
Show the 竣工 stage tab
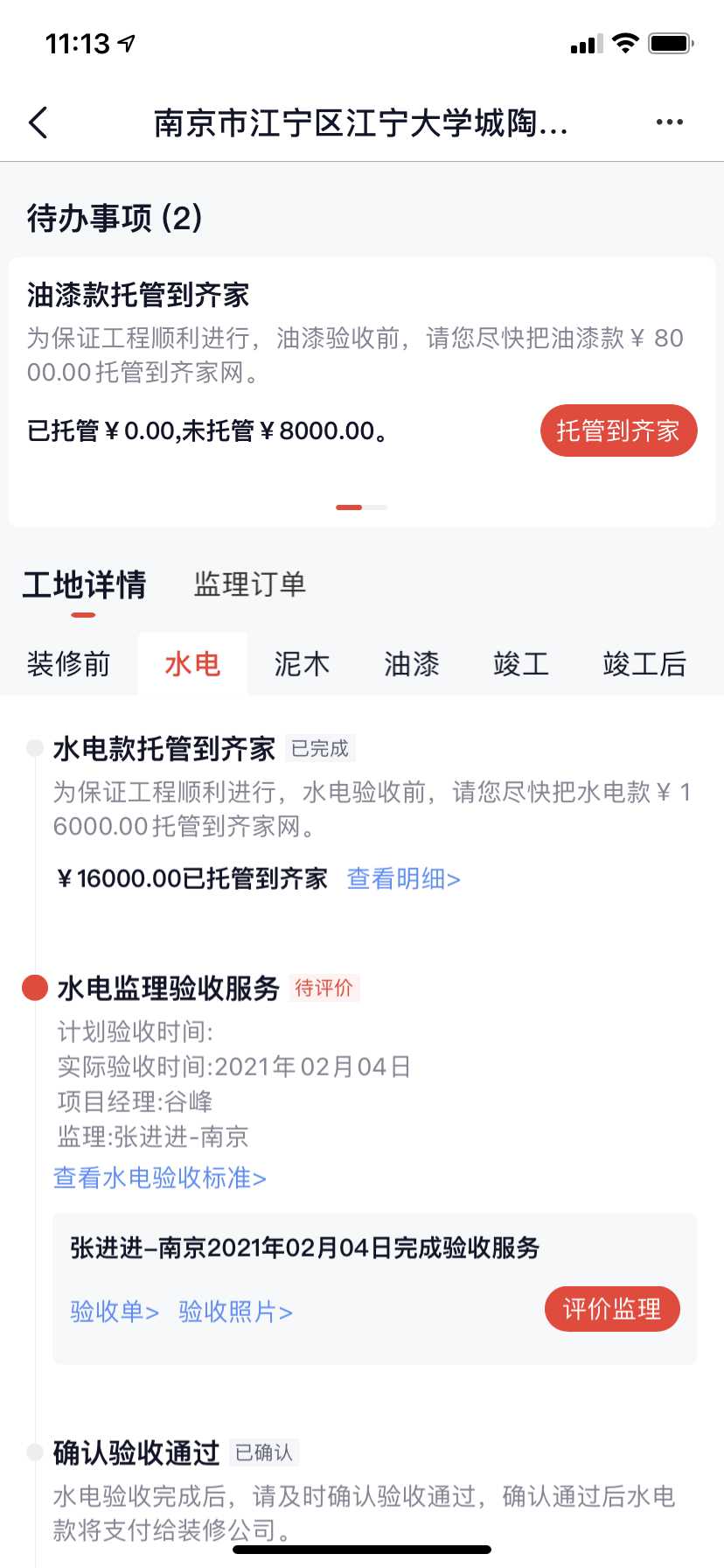click(x=521, y=664)
